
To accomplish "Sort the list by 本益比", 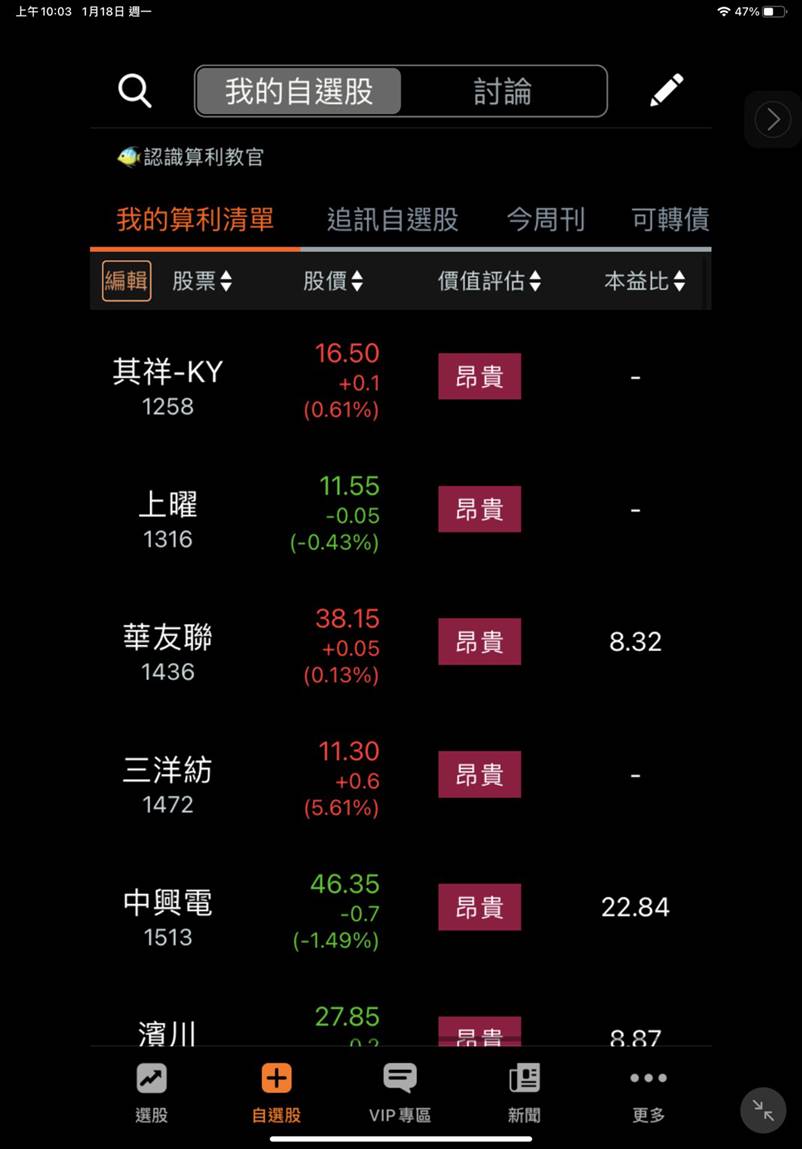I will pyautogui.click(x=644, y=281).
